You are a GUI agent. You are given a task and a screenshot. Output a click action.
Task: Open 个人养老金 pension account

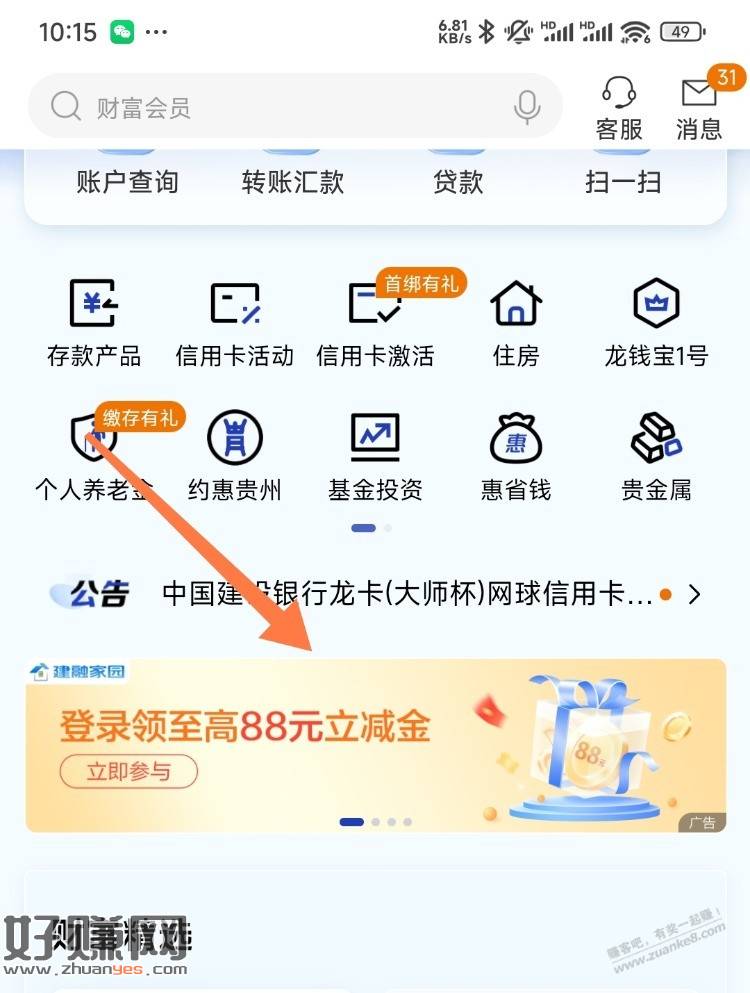[94, 455]
